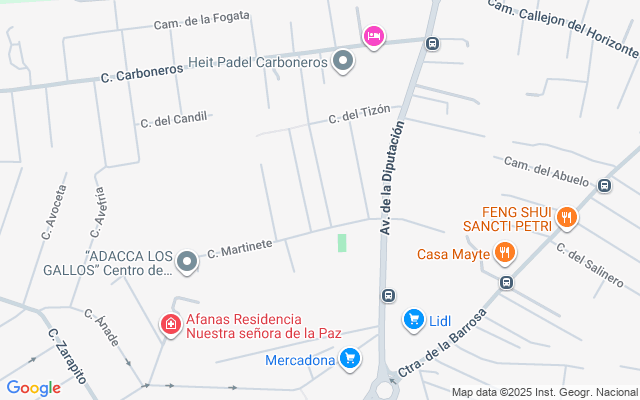This screenshot has width=640, height=400.
Task: Open the Feng Shui Sancti Petri restaurant pin
Action: (566, 216)
